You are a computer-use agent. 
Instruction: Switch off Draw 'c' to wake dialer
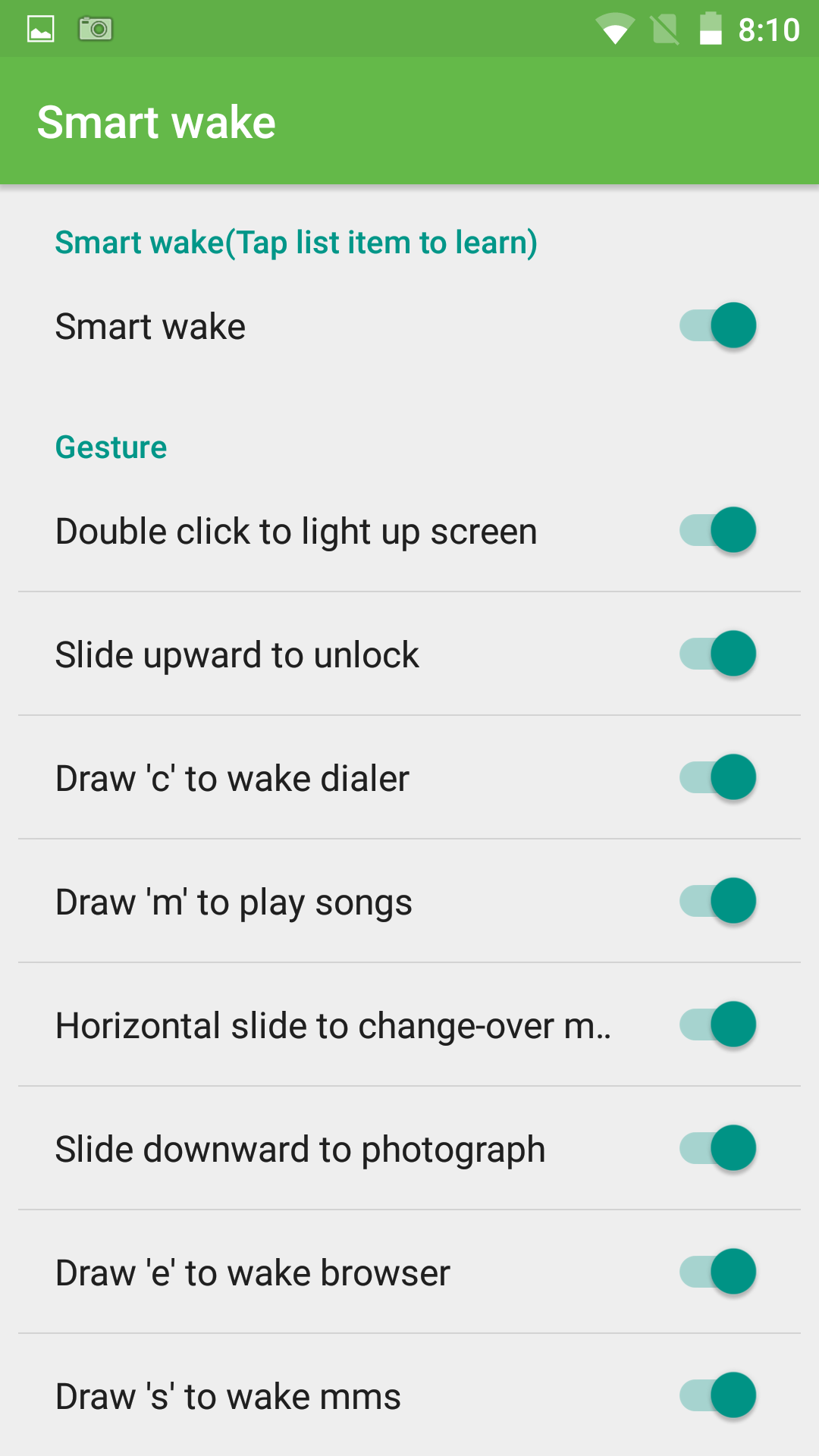(x=717, y=777)
